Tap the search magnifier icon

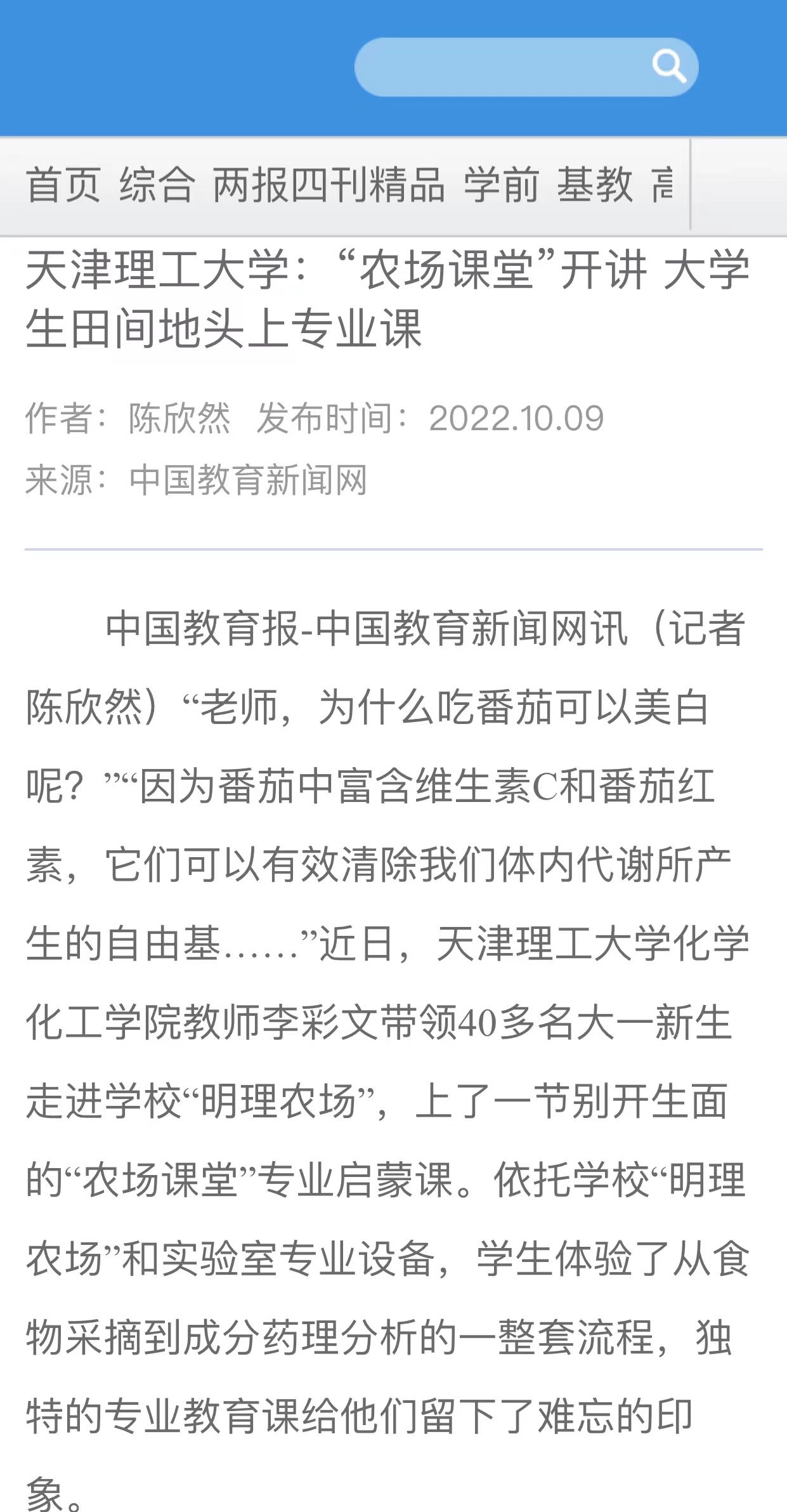point(669,67)
